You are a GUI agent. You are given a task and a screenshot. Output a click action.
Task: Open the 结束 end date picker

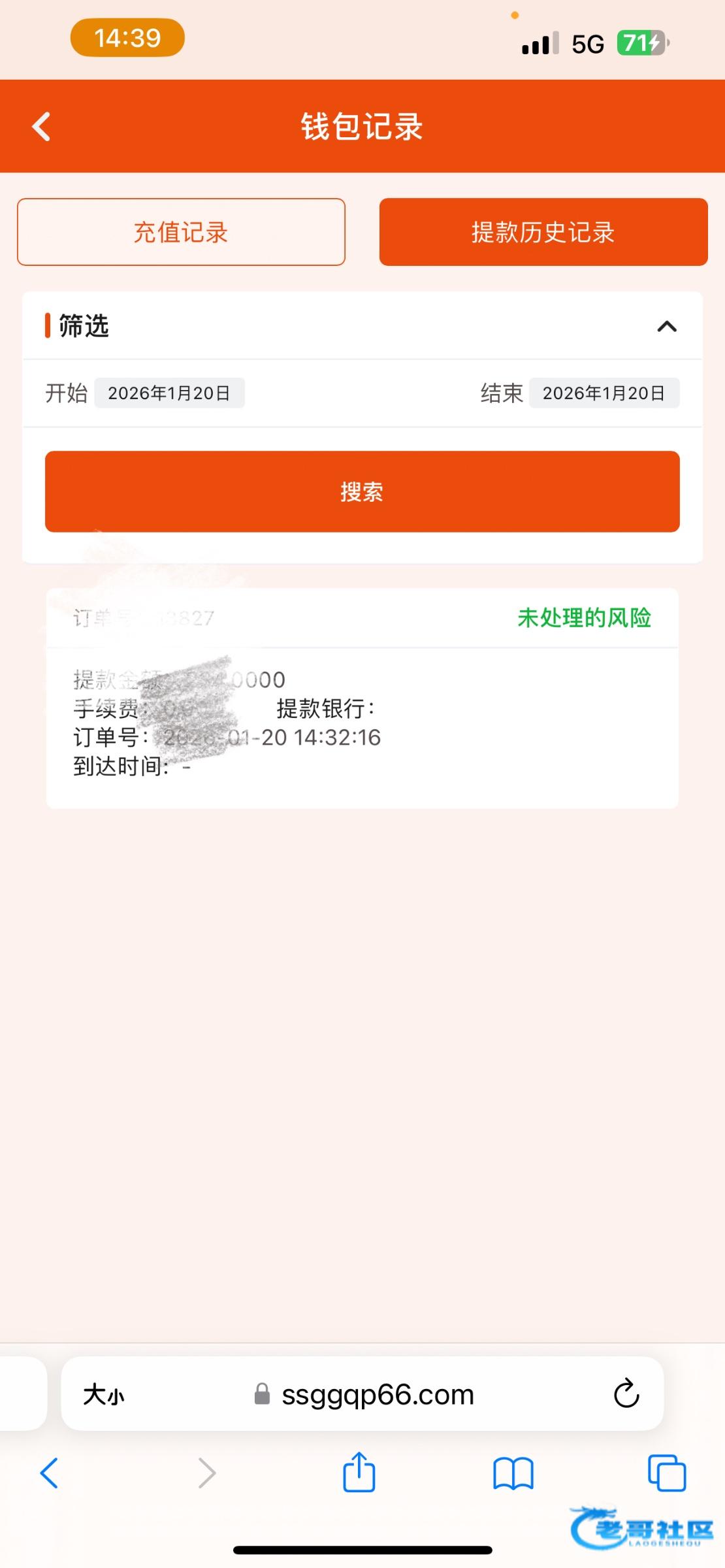click(x=604, y=393)
